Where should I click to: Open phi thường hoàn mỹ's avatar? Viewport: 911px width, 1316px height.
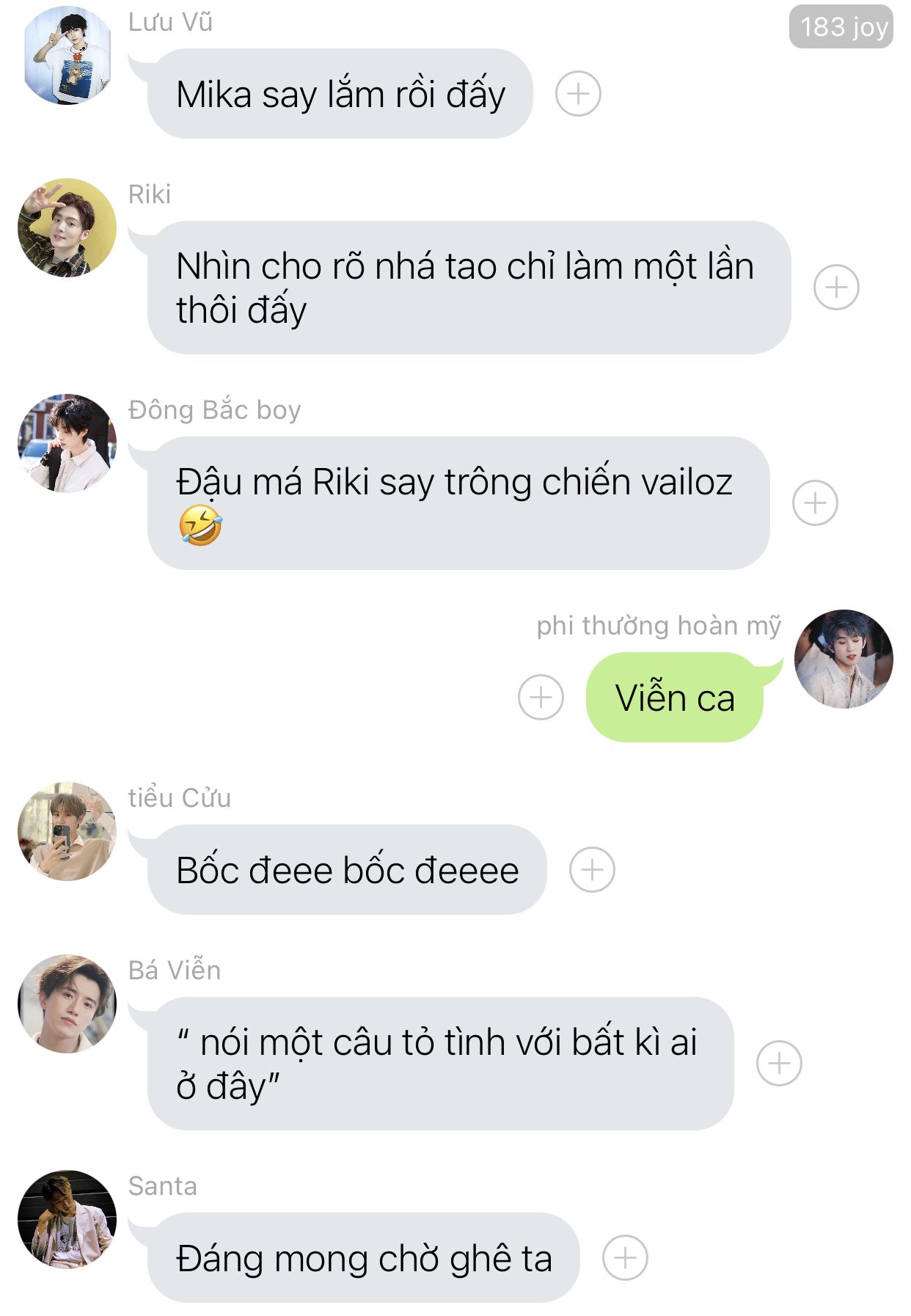tap(844, 659)
